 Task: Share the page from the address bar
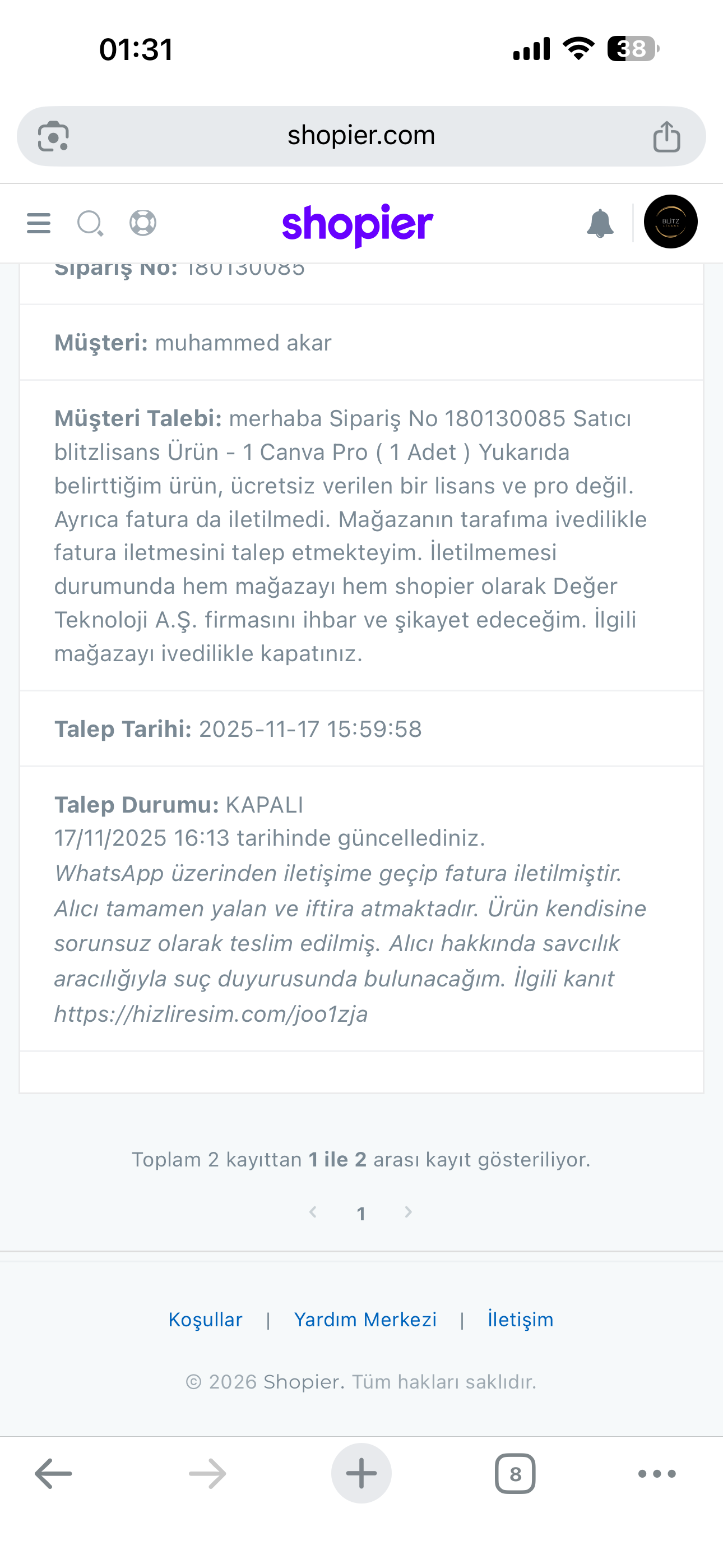tap(666, 136)
